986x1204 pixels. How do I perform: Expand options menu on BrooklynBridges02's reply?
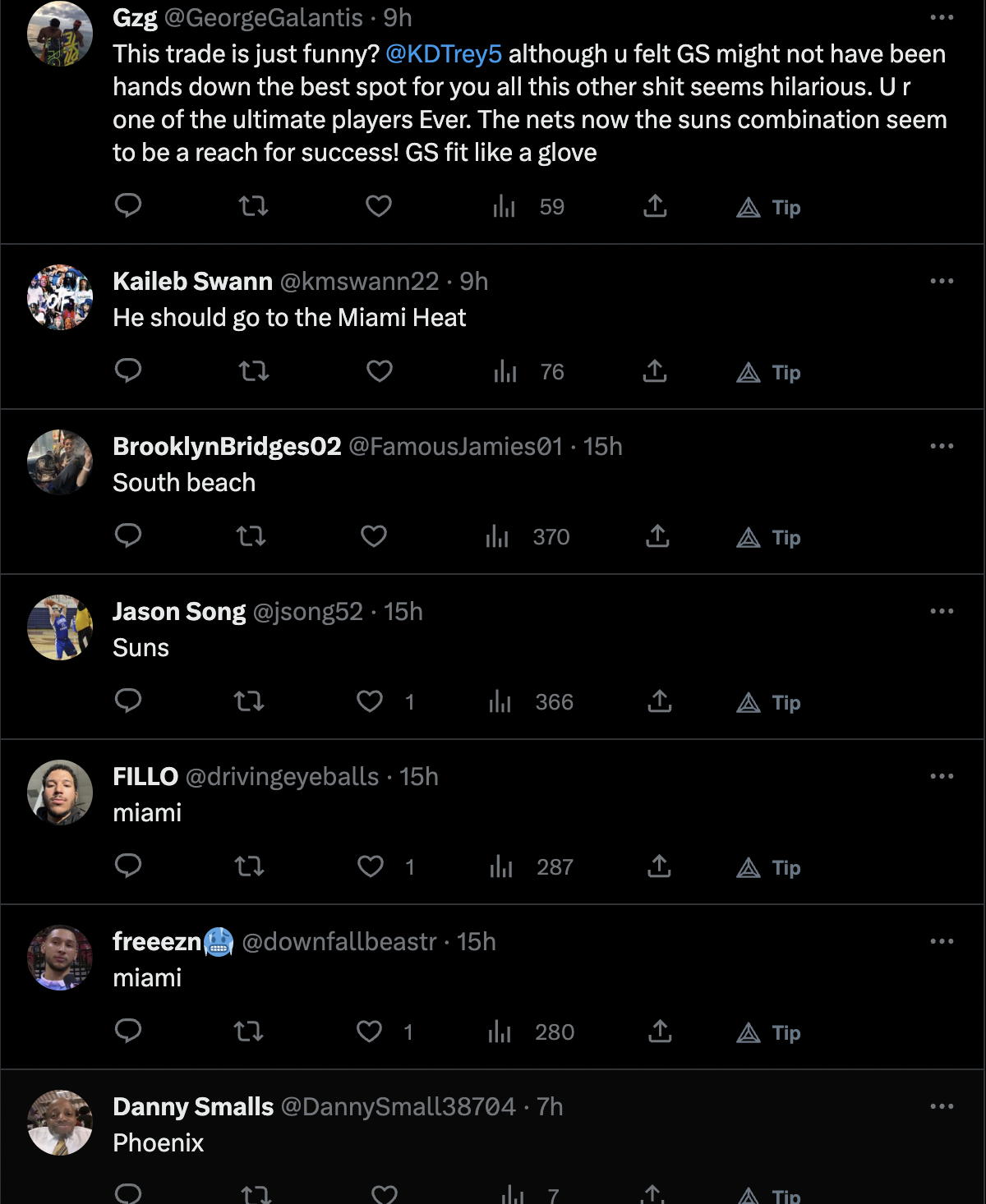pyautogui.click(x=940, y=447)
